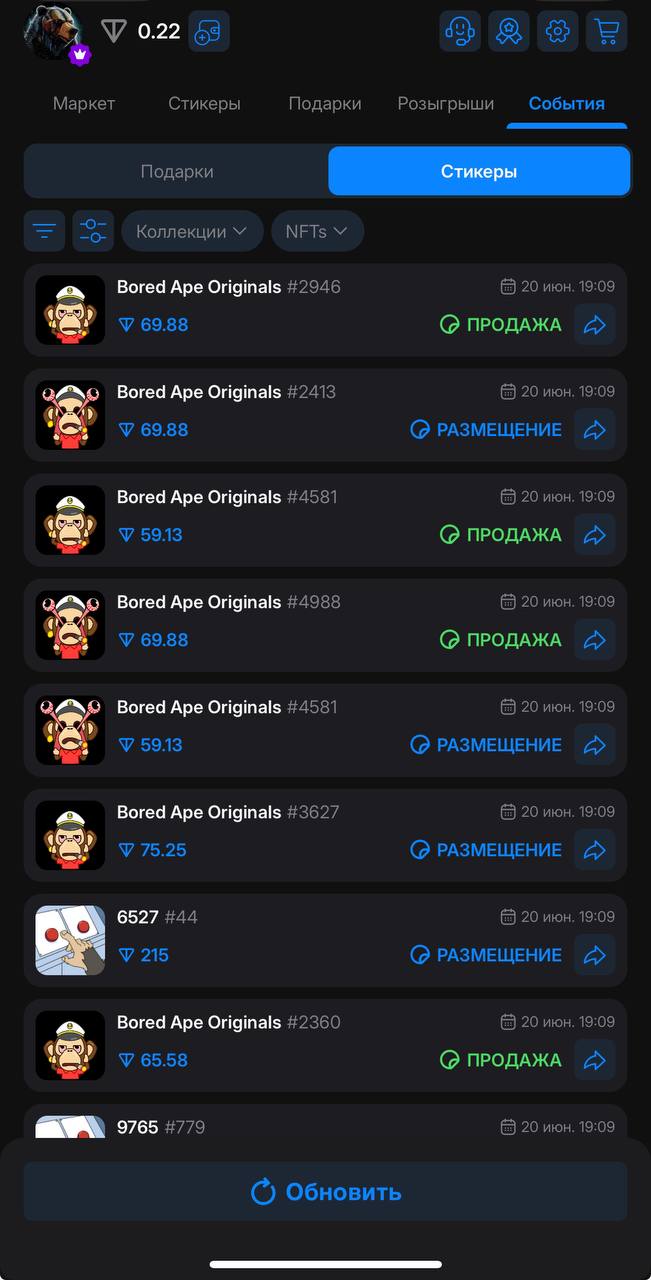Switch to the Стикеры top tab
Viewport: 651px width, 1280px height.
(204, 103)
